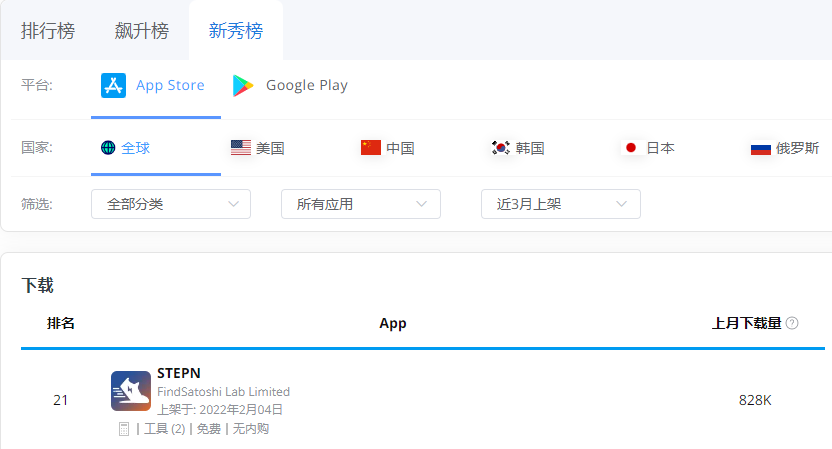Switch to the 飙升榜 tab

tap(141, 31)
